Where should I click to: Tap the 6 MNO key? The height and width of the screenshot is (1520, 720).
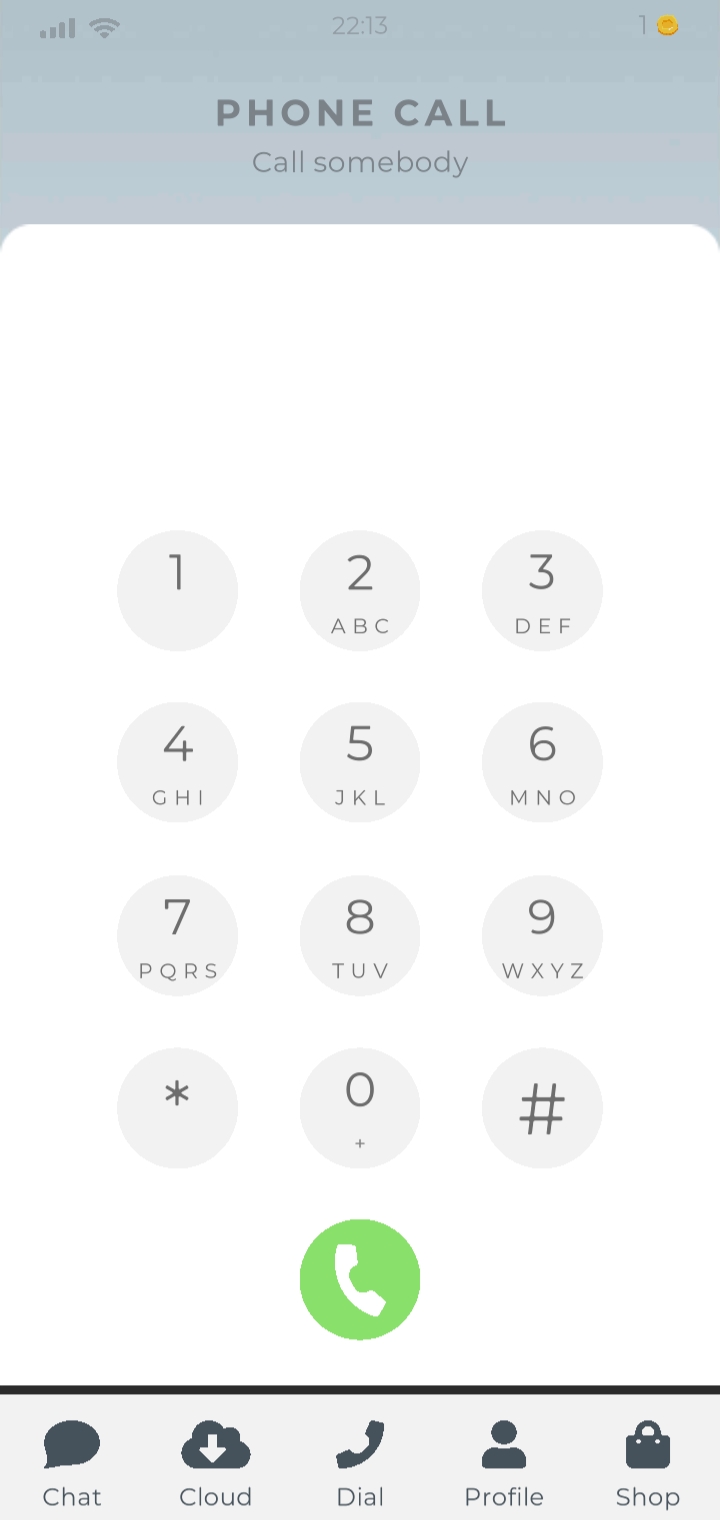tap(542, 763)
